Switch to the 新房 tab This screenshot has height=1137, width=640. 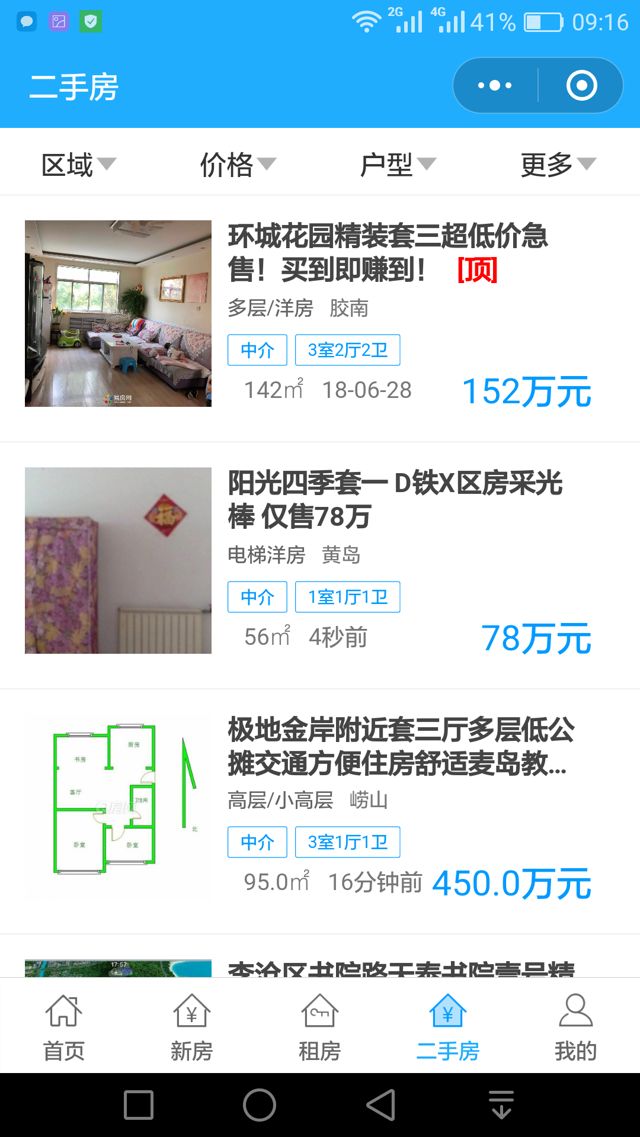tap(191, 1027)
